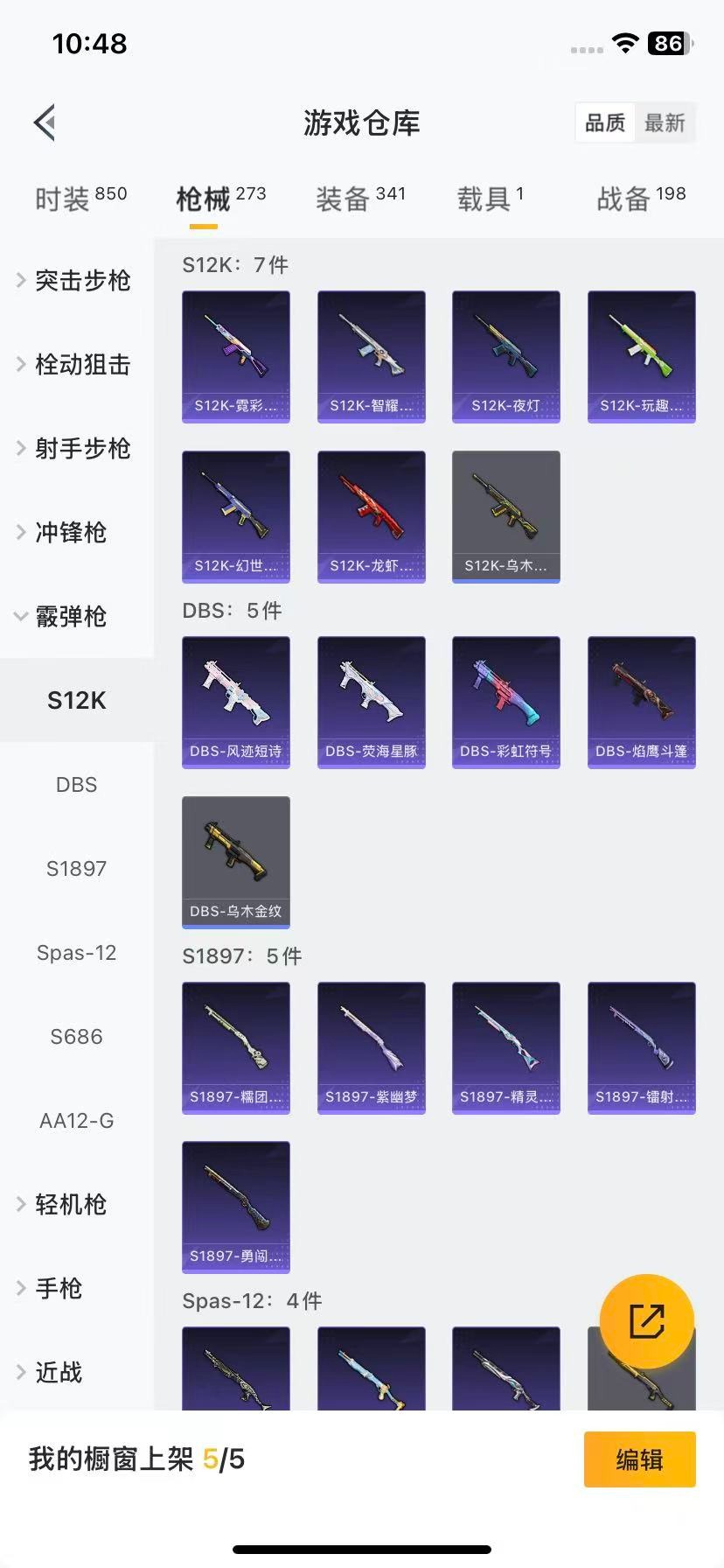Open the share floating button
Image resolution: width=724 pixels, height=1568 pixels.
pos(649,1319)
